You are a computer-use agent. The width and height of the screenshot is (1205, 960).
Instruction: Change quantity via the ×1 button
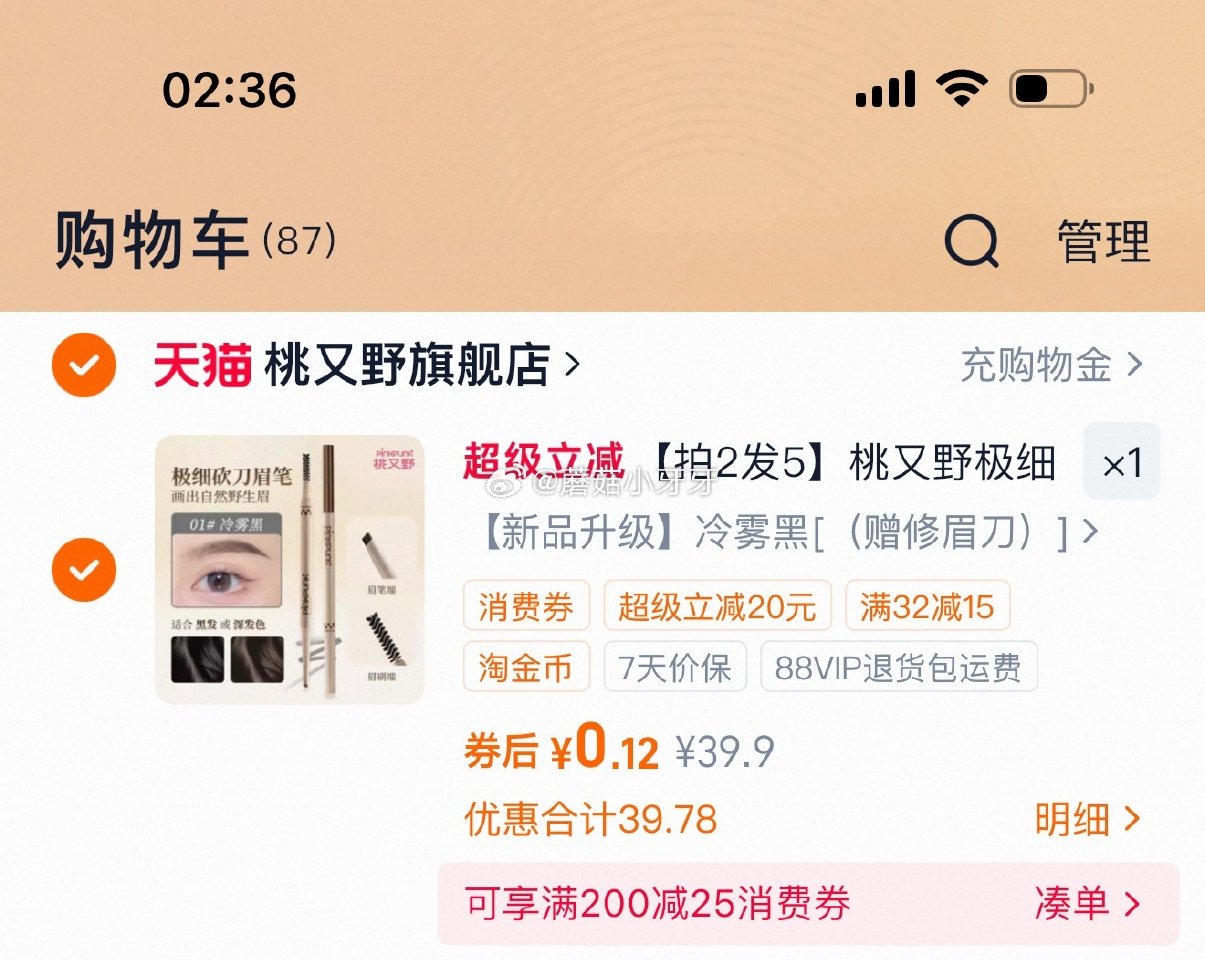click(x=1121, y=462)
